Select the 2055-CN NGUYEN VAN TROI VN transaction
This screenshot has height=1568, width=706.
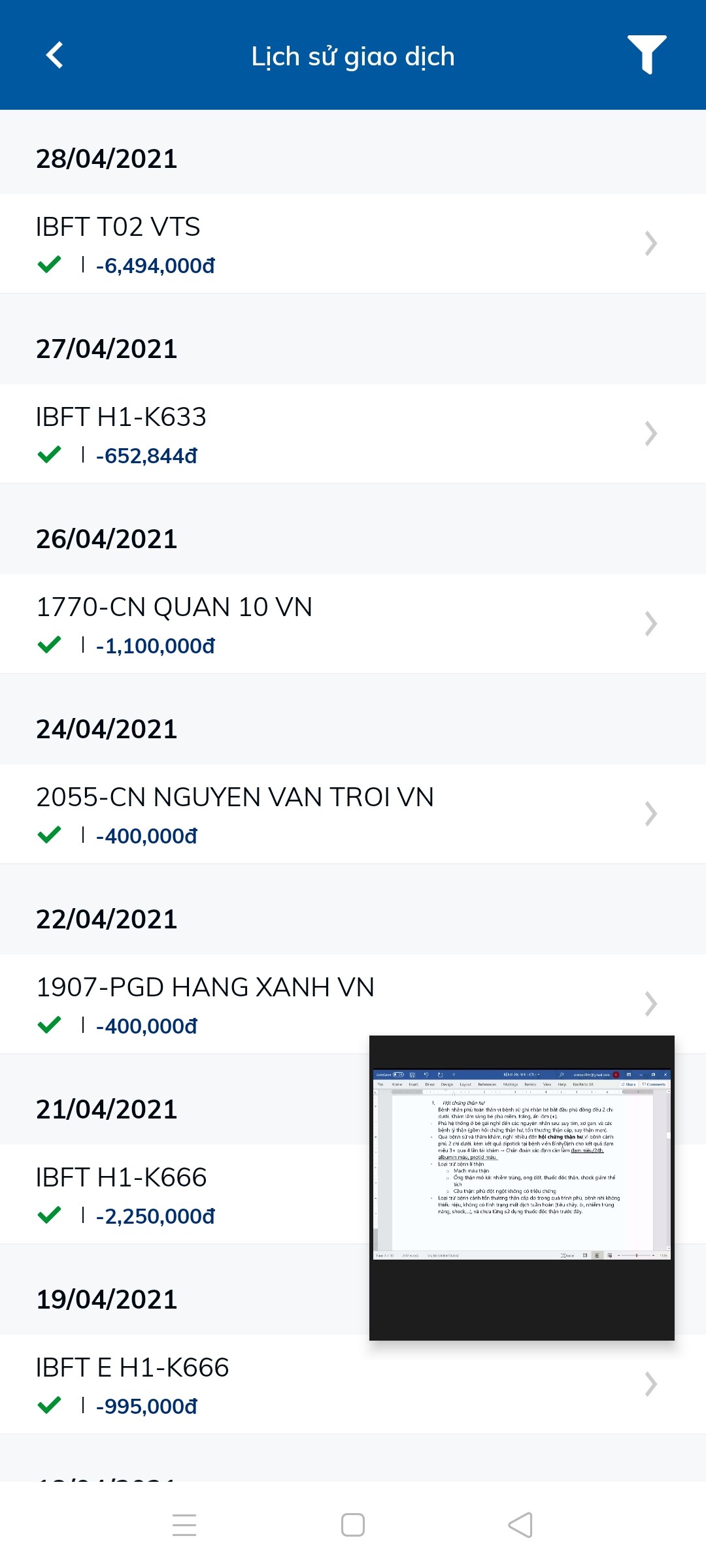pyautogui.click(x=353, y=814)
